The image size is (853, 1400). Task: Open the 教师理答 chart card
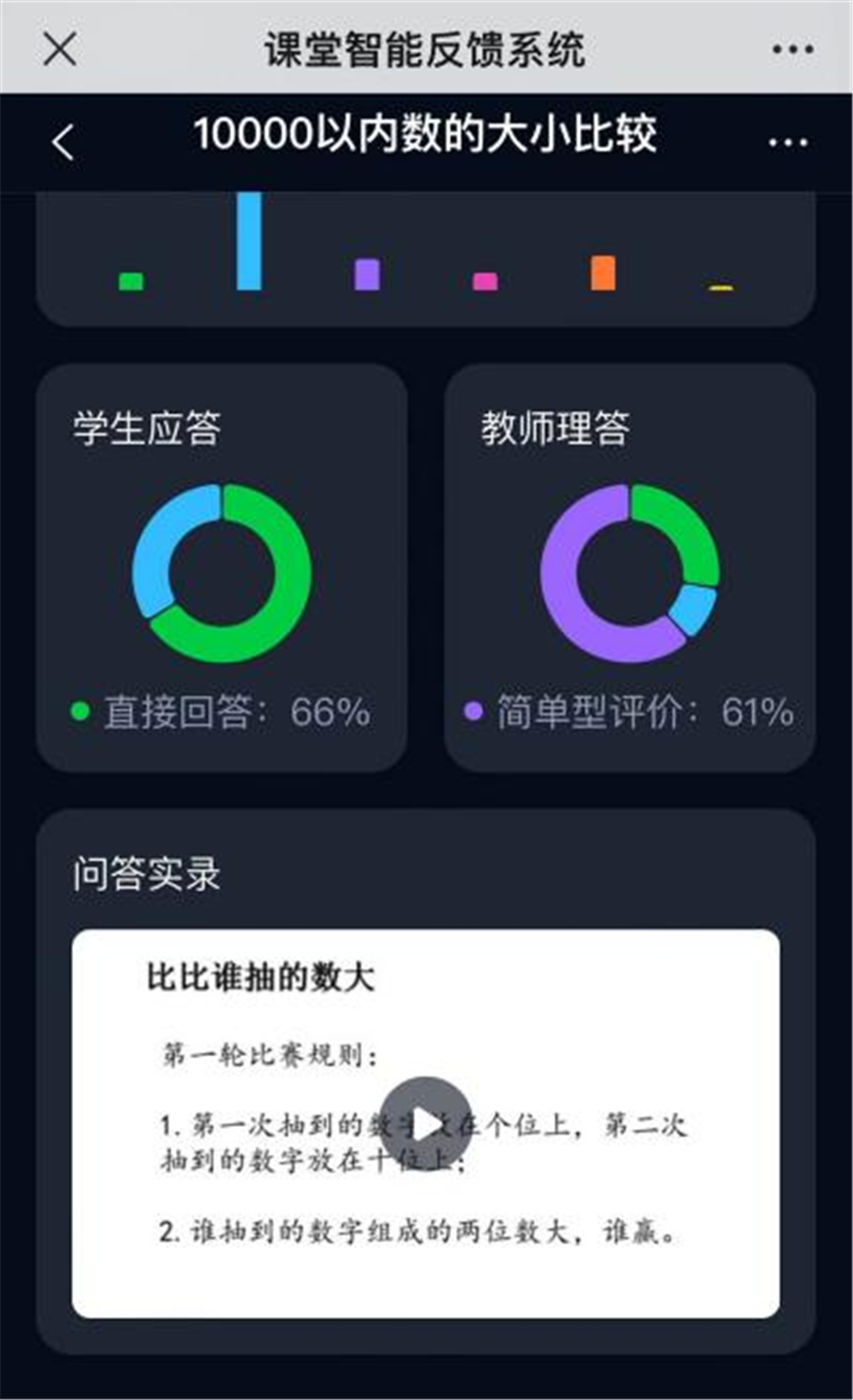[629, 567]
